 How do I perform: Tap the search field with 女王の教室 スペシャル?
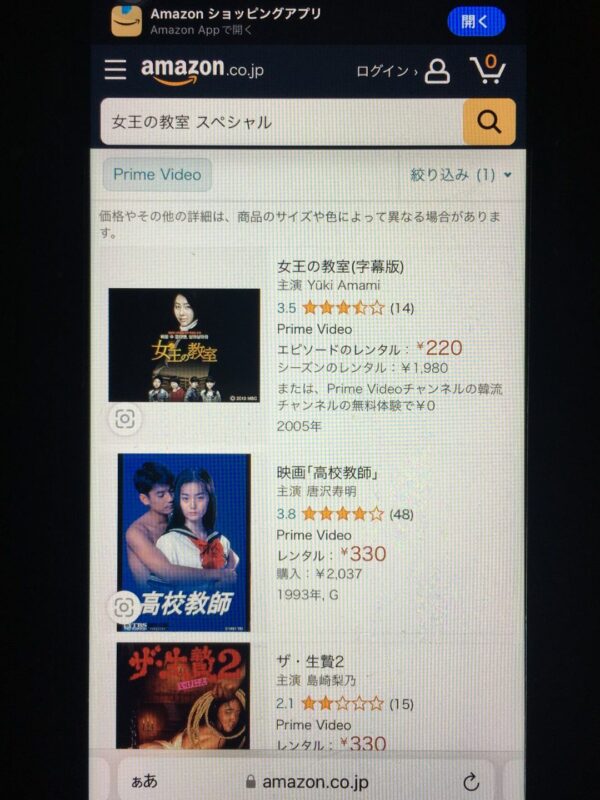(280, 122)
